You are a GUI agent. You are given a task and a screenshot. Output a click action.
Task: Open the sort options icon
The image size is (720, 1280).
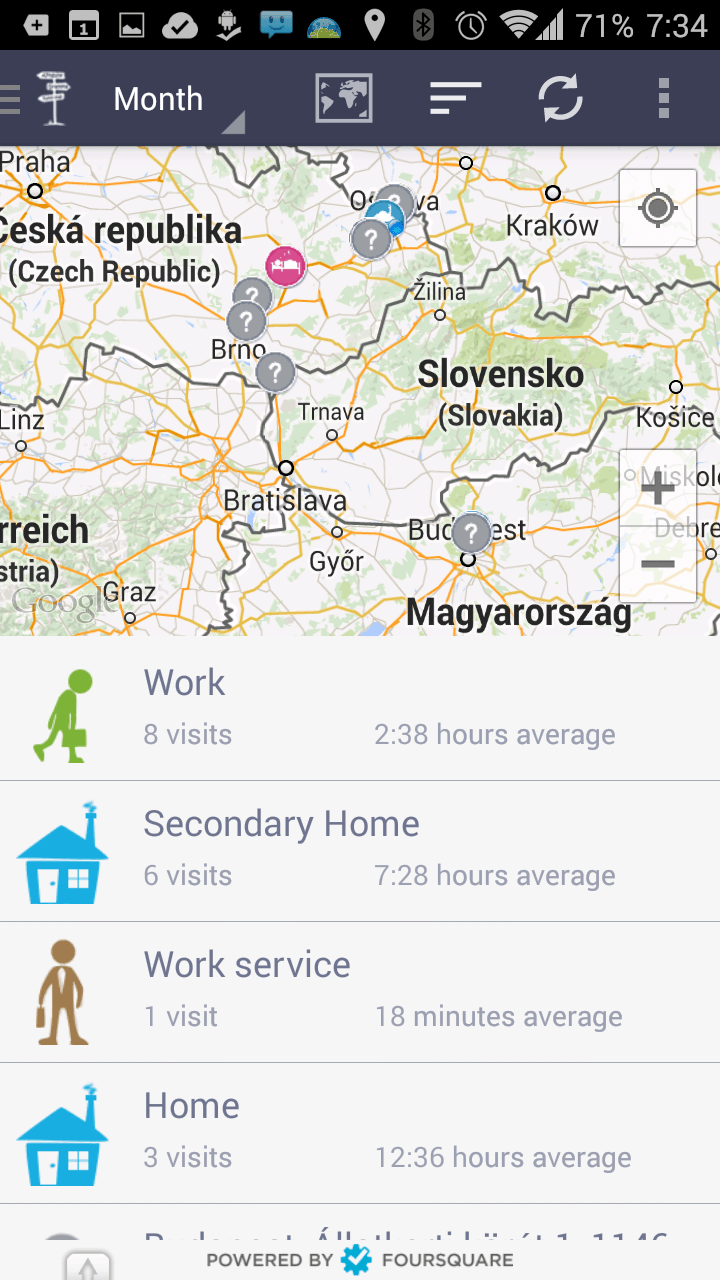(x=455, y=98)
